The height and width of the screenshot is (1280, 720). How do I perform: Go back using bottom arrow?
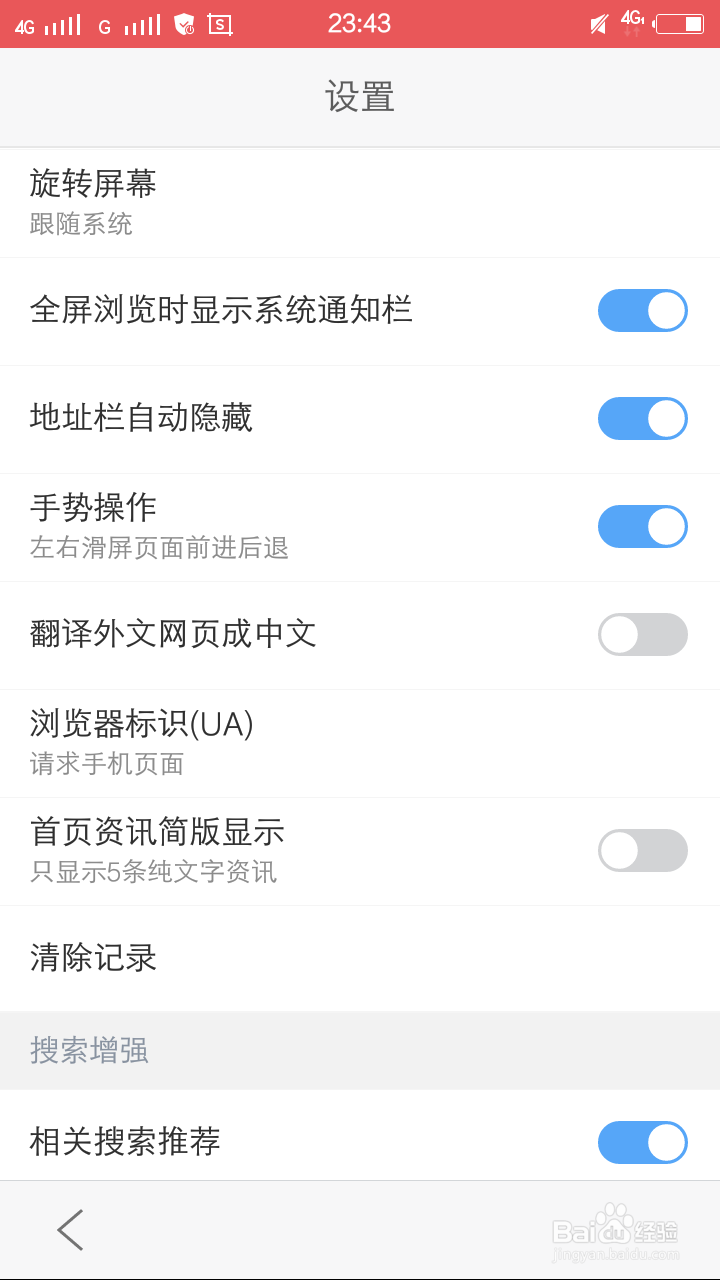[70, 1230]
